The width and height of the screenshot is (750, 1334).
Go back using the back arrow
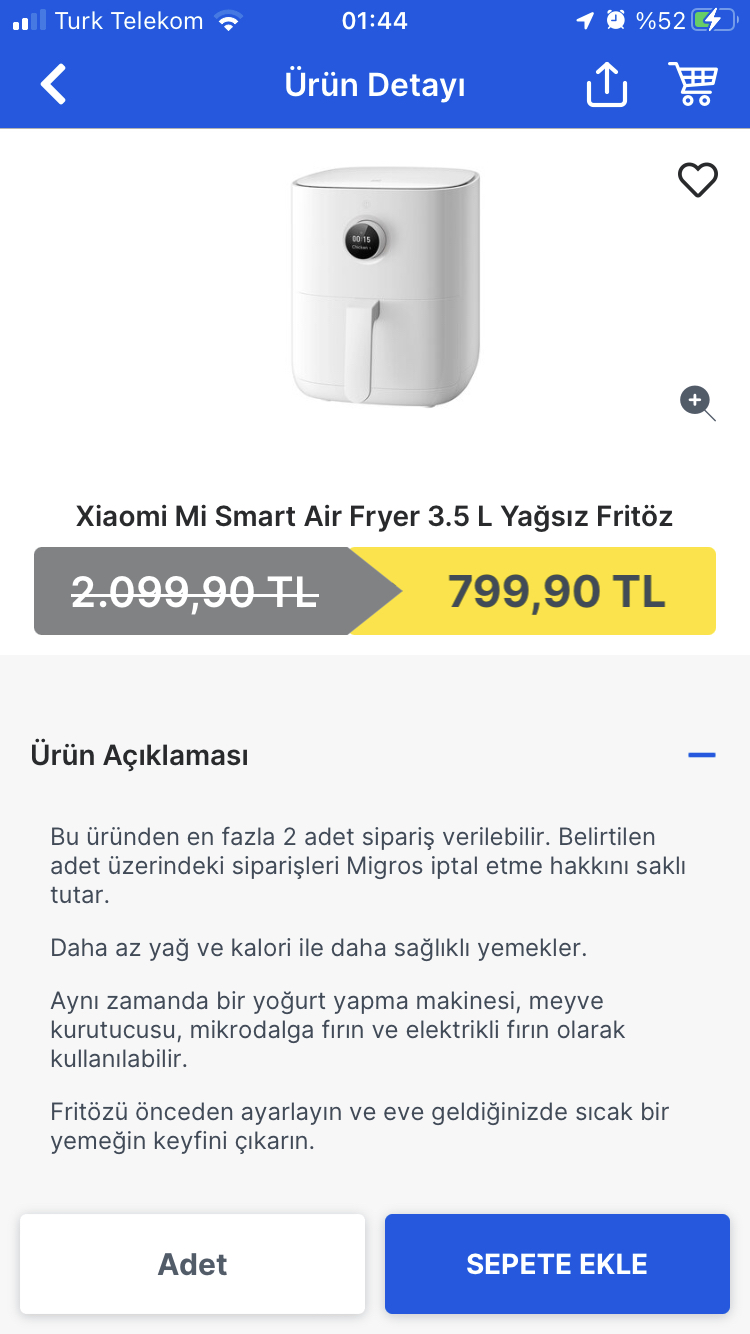(x=53, y=85)
